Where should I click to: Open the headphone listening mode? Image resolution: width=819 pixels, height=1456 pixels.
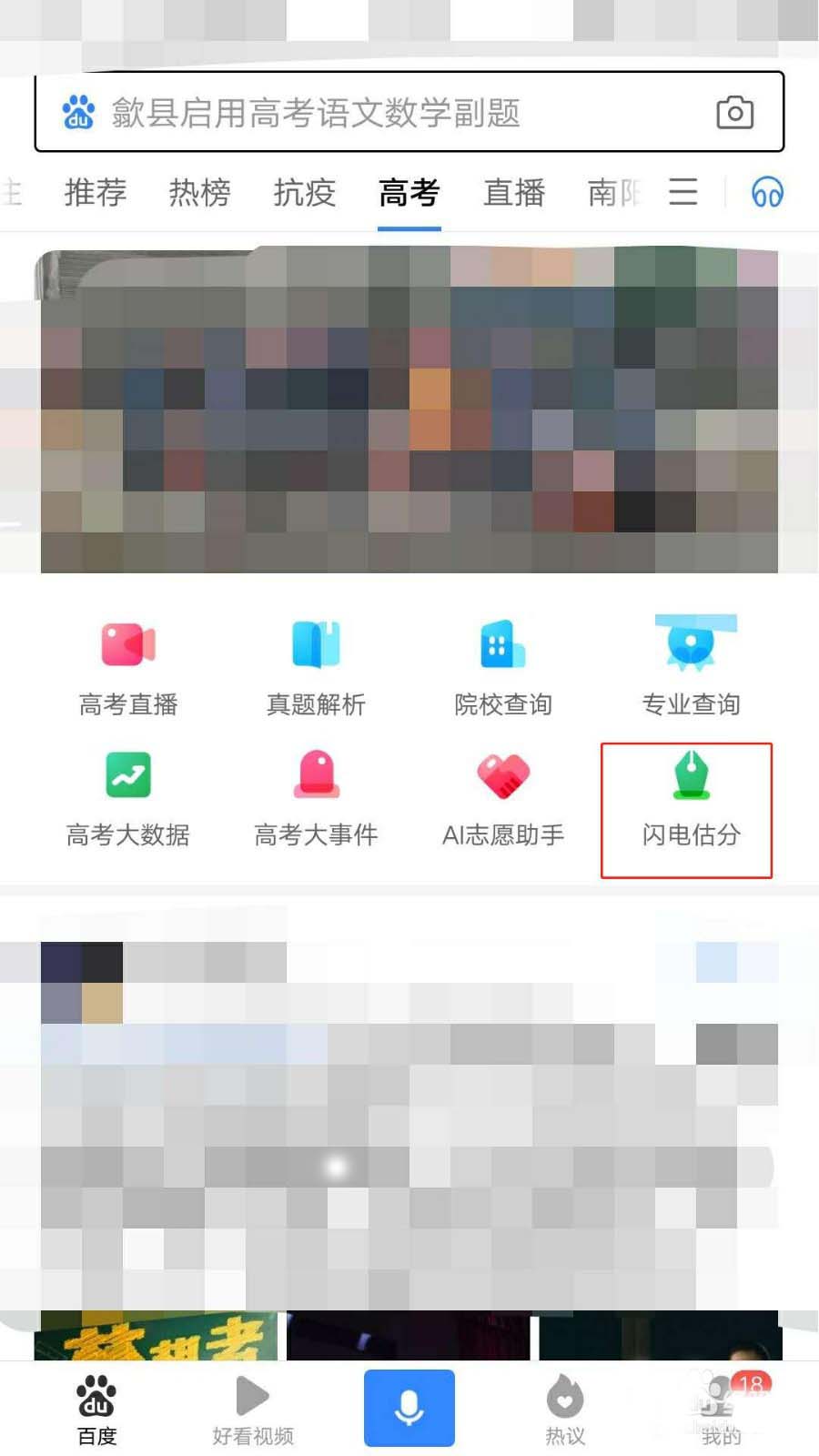click(767, 193)
